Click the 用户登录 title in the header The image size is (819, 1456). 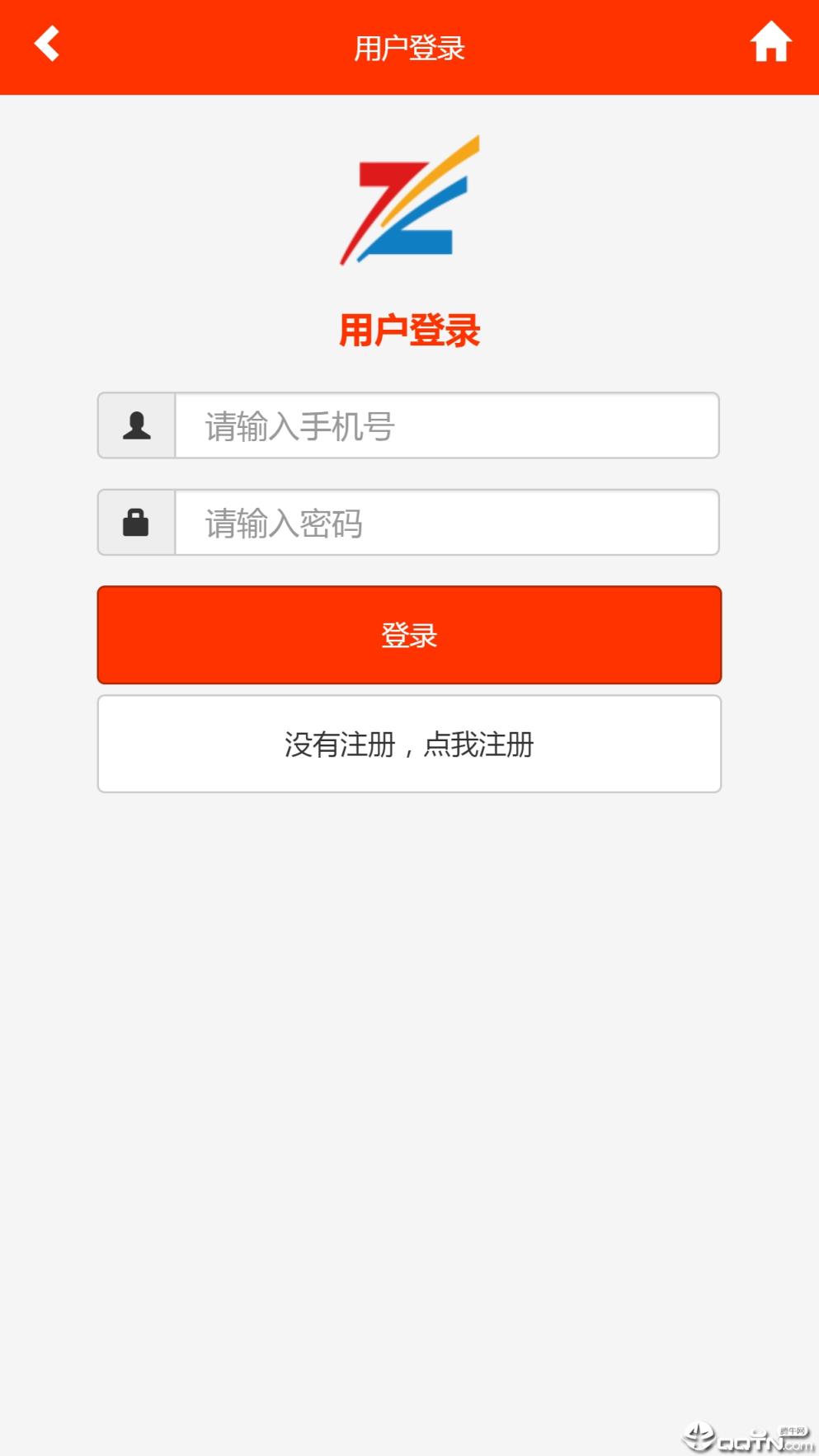tap(409, 48)
